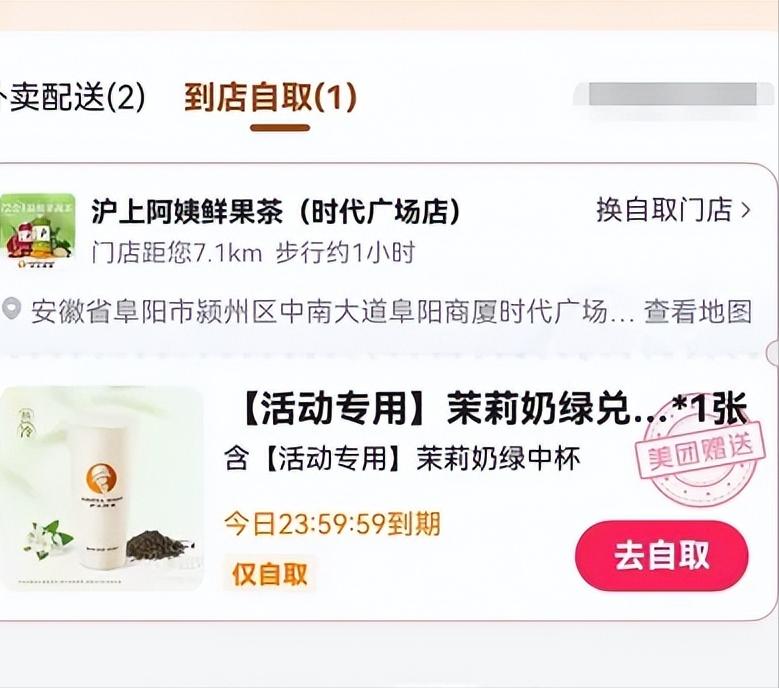
Task: Change pickup store via 换自取门店
Action: tap(673, 210)
